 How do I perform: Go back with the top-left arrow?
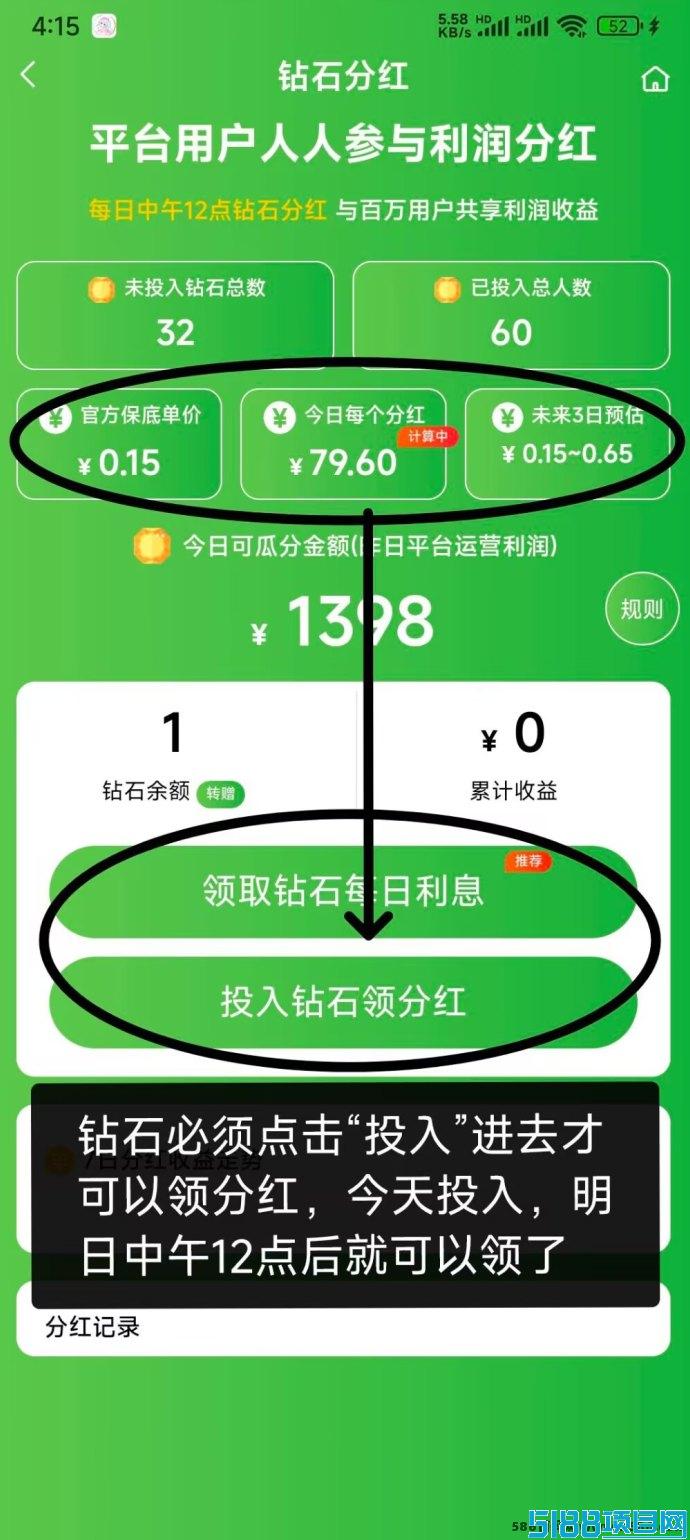pyautogui.click(x=28, y=75)
